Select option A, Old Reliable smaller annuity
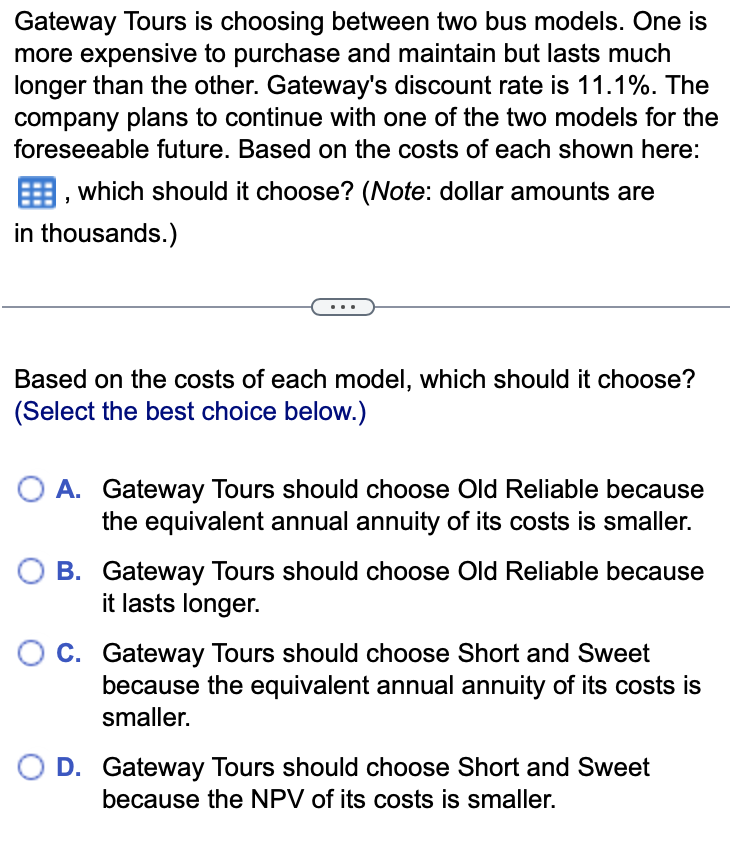The height and width of the screenshot is (860, 730). pos(30,490)
